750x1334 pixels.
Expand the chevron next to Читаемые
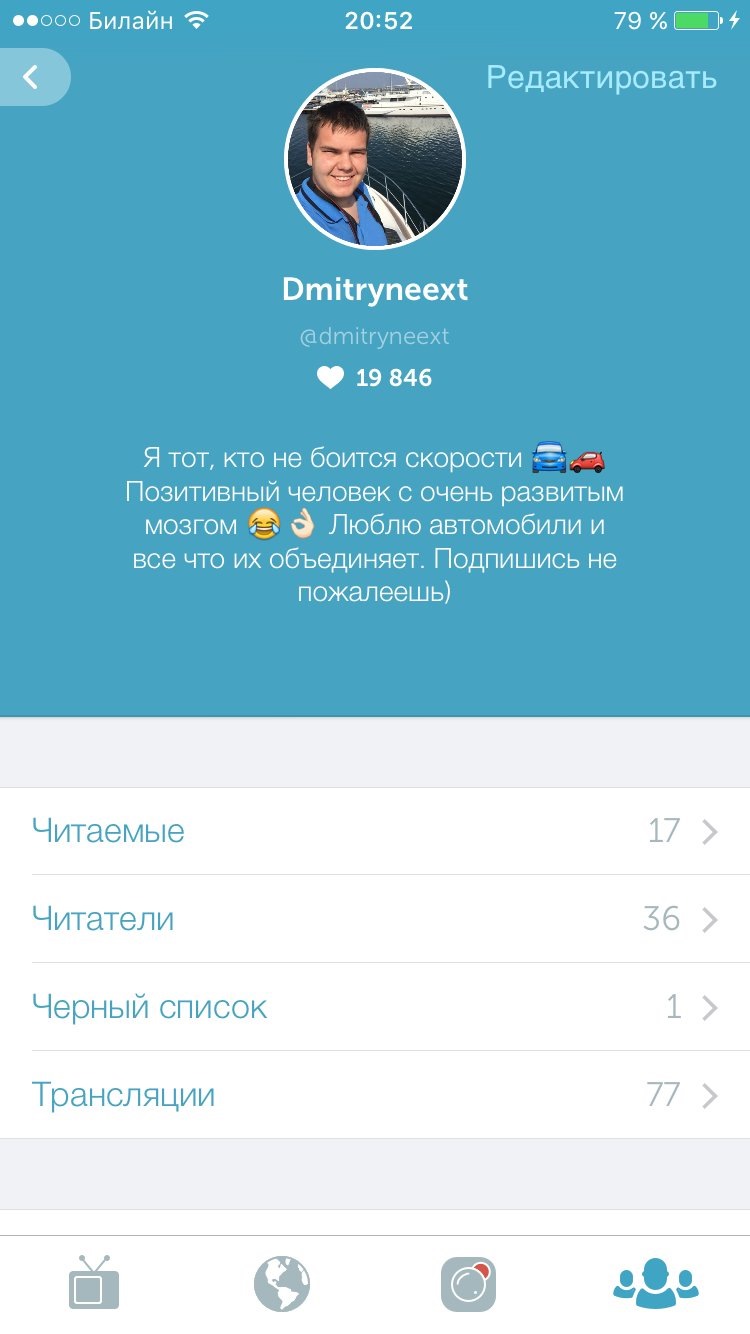709,830
